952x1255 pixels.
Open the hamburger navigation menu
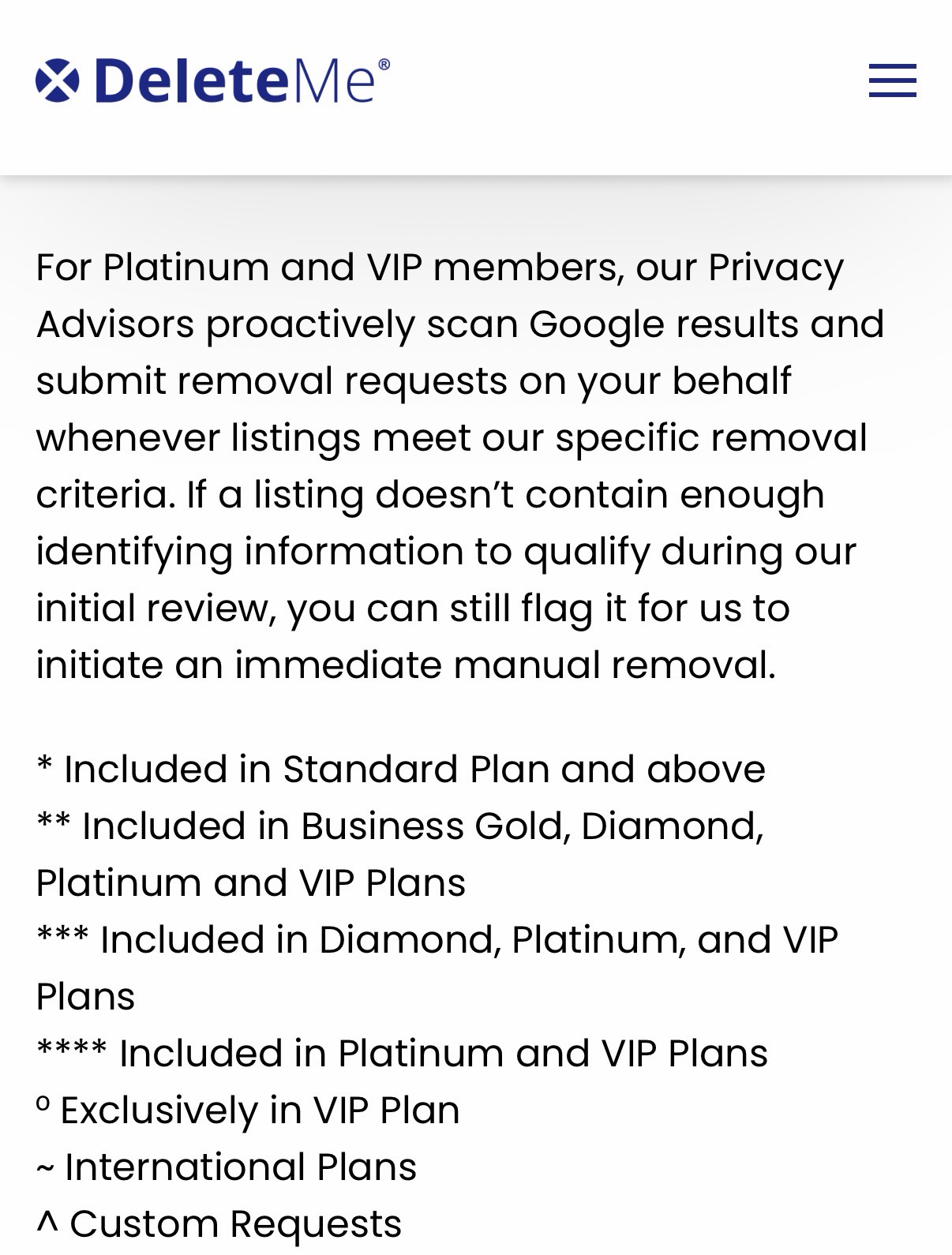tap(892, 81)
